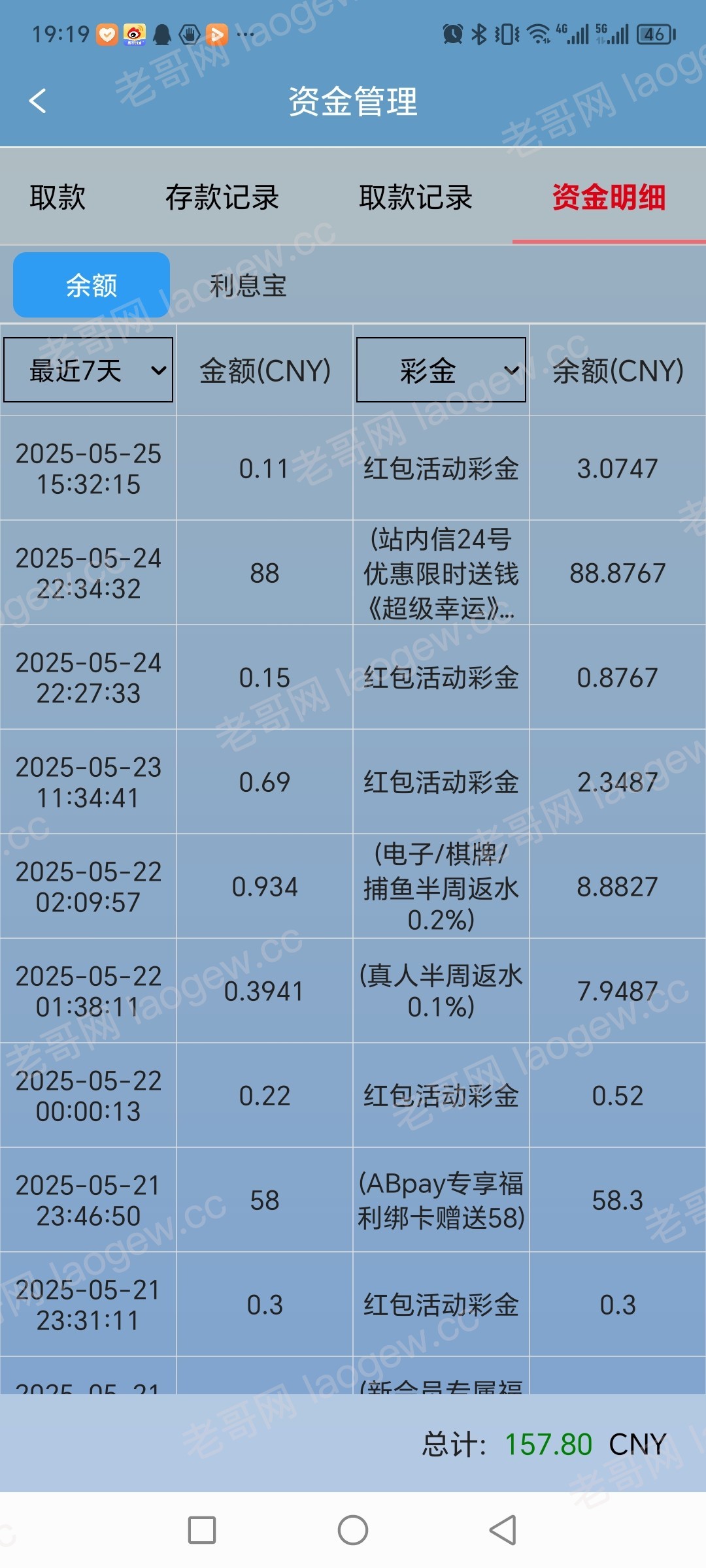This screenshot has height=1568, width=706.
Task: Switch to the 取款 tab
Action: 58,197
